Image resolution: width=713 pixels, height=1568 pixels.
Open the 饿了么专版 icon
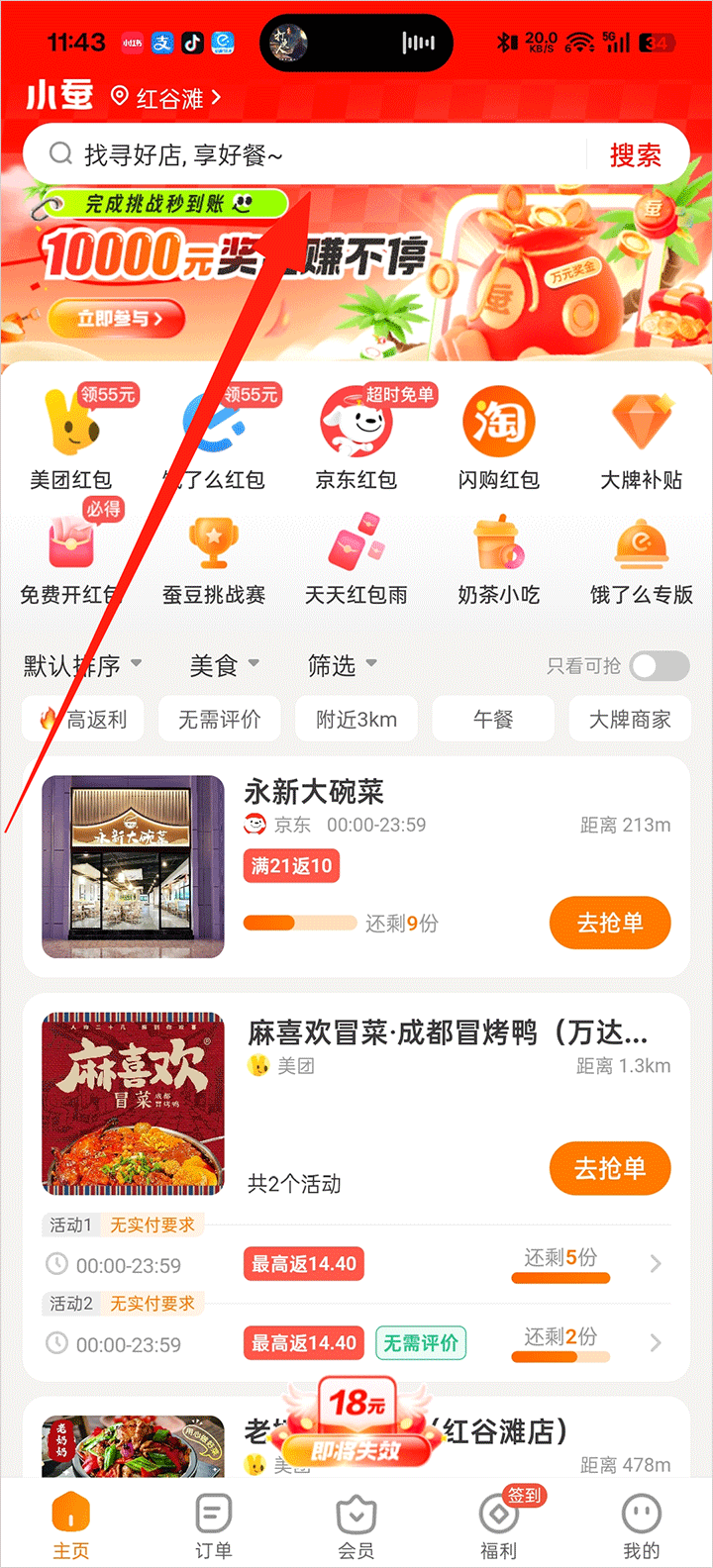(x=642, y=546)
